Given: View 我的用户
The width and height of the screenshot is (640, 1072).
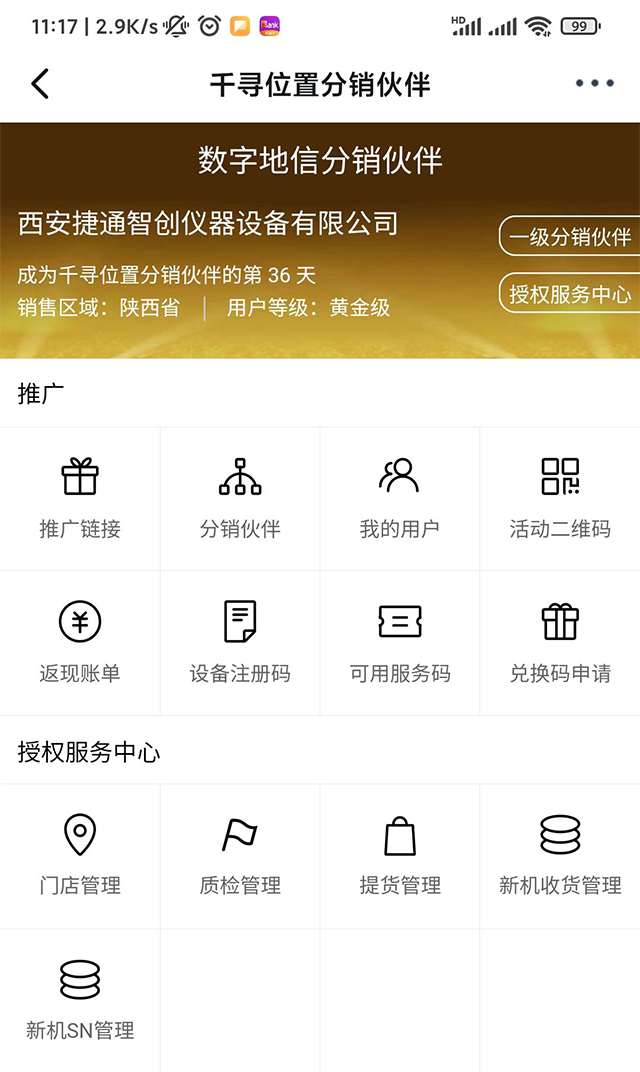Looking at the screenshot, I should [x=400, y=498].
